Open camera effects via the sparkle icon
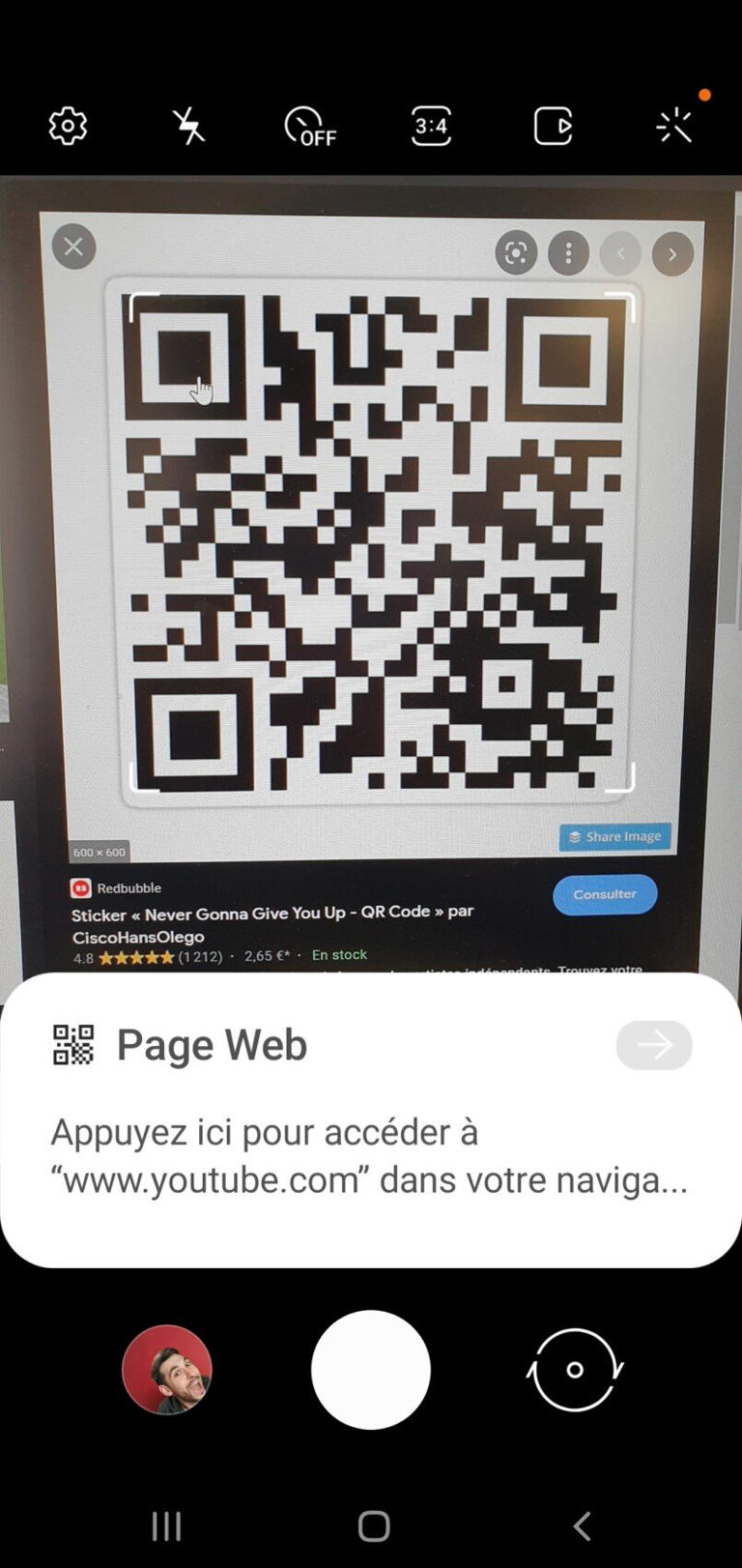The width and height of the screenshot is (742, 1568). pos(674,126)
